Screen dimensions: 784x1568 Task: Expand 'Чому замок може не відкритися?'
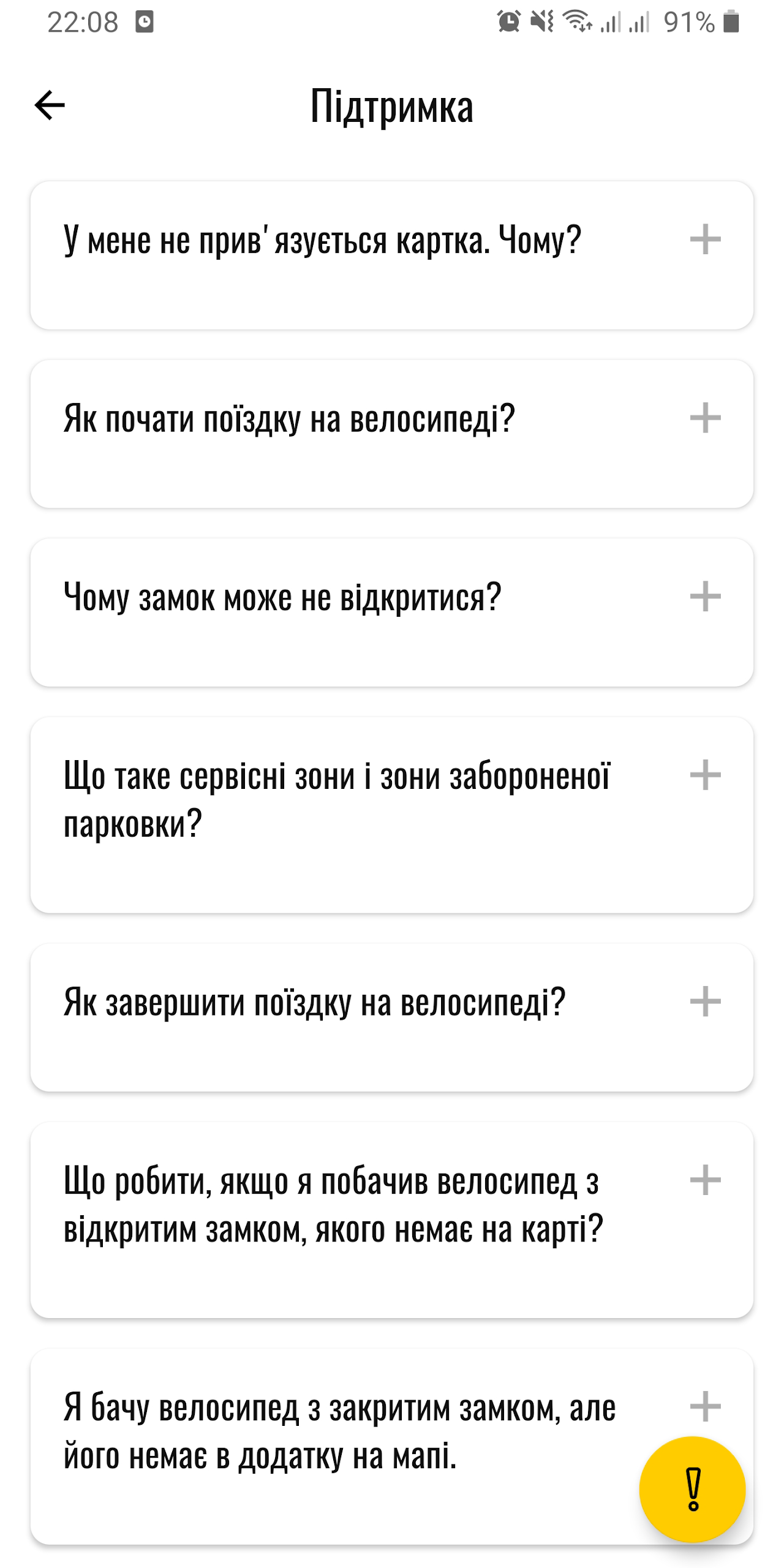click(392, 612)
